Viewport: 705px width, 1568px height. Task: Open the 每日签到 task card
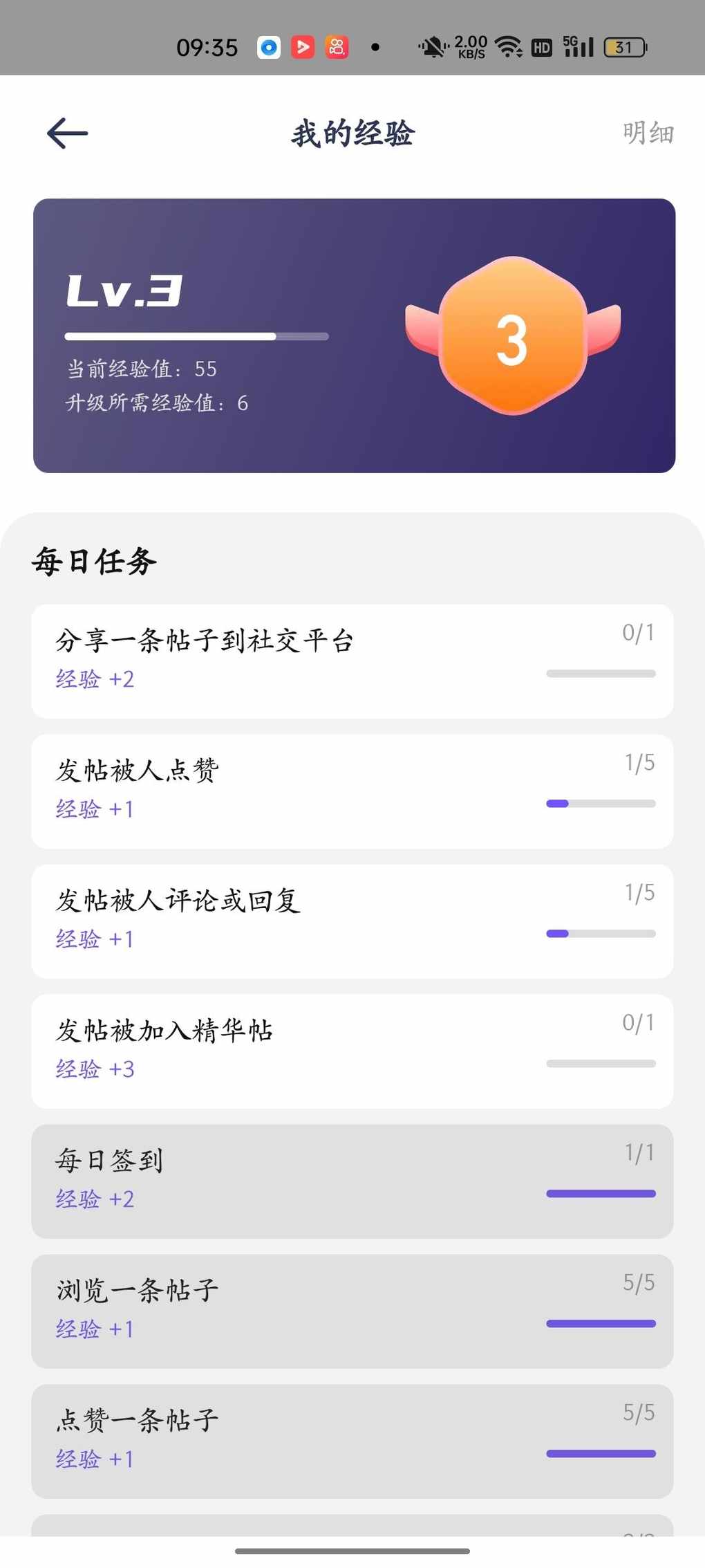tap(352, 1181)
